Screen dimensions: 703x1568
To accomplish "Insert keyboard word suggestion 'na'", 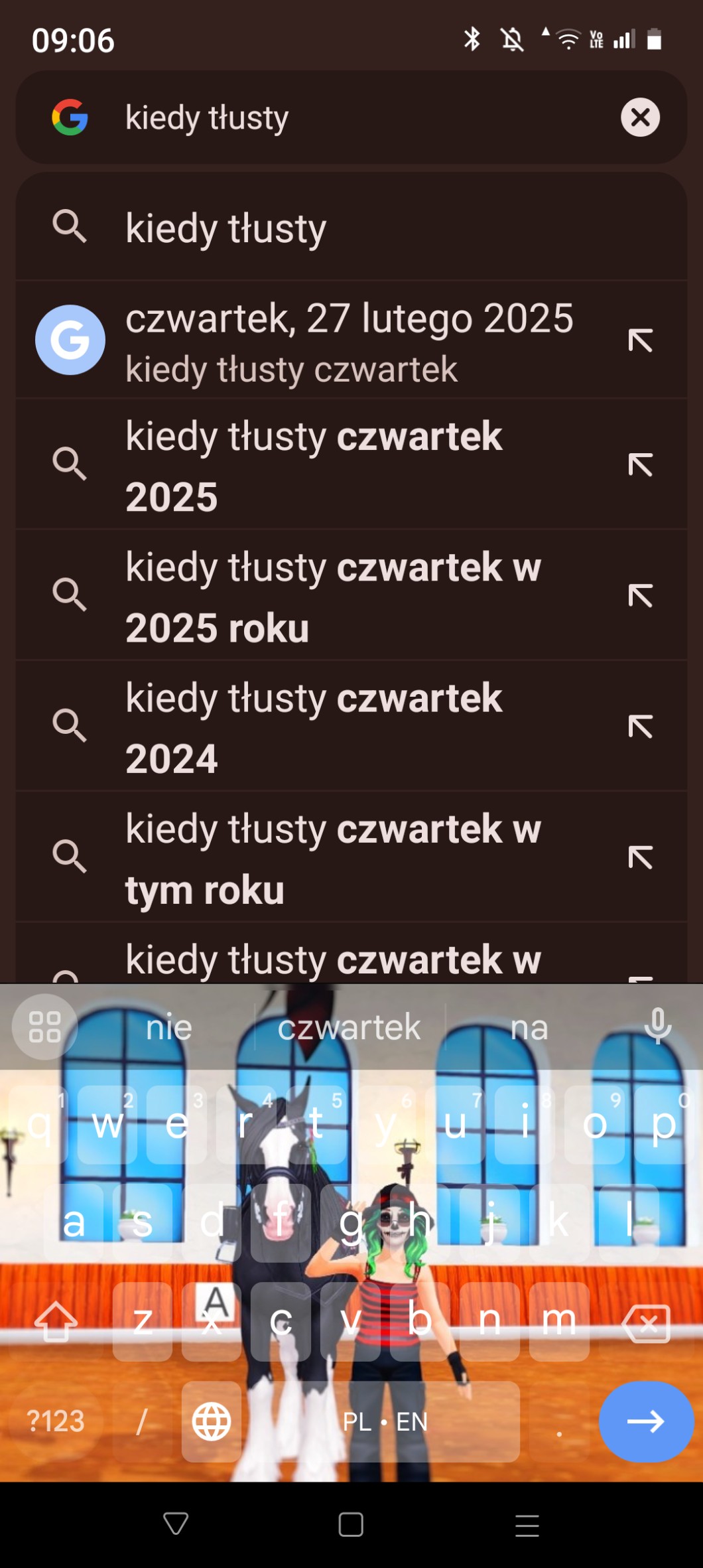I will [529, 1028].
